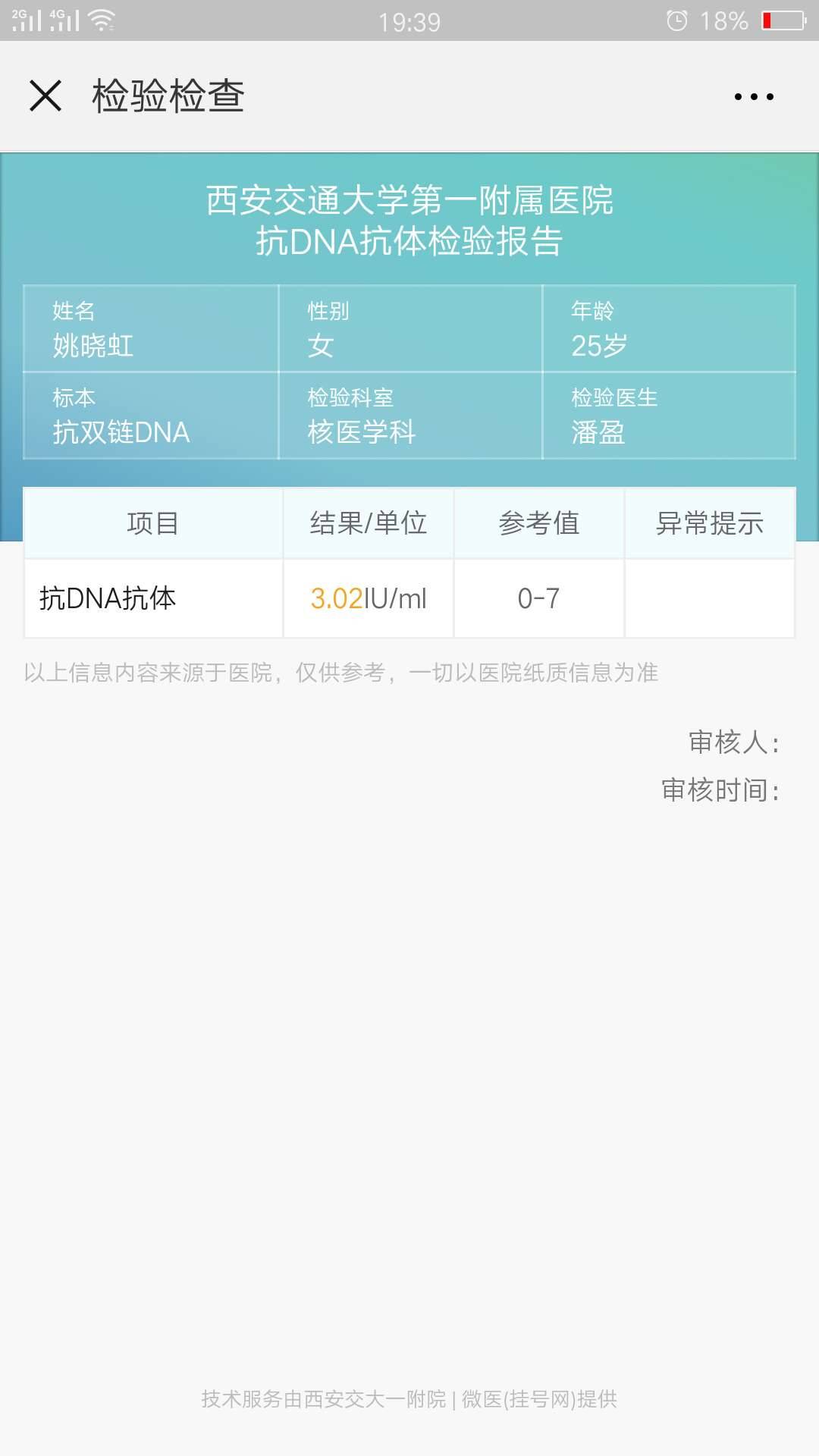This screenshot has width=819, height=1456.
Task: Tap the 项目 column header
Action: coord(154,522)
